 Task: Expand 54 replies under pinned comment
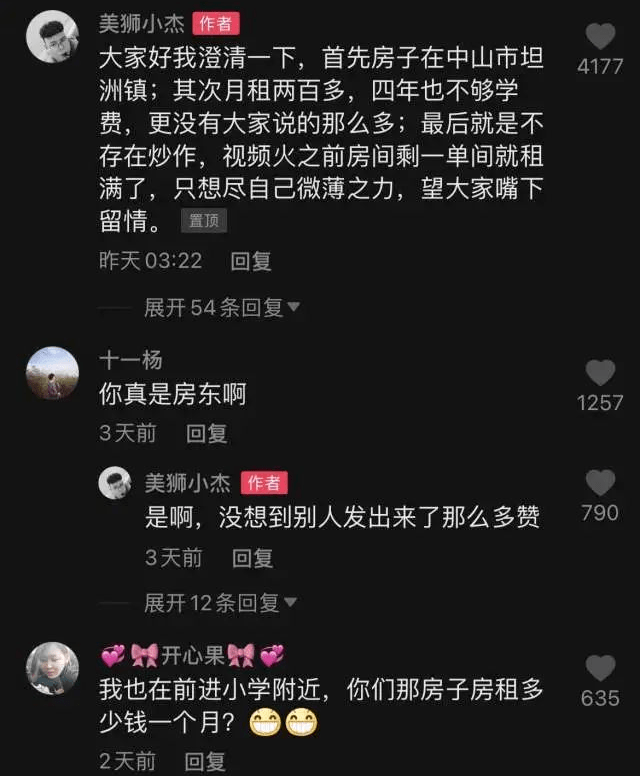click(x=222, y=308)
